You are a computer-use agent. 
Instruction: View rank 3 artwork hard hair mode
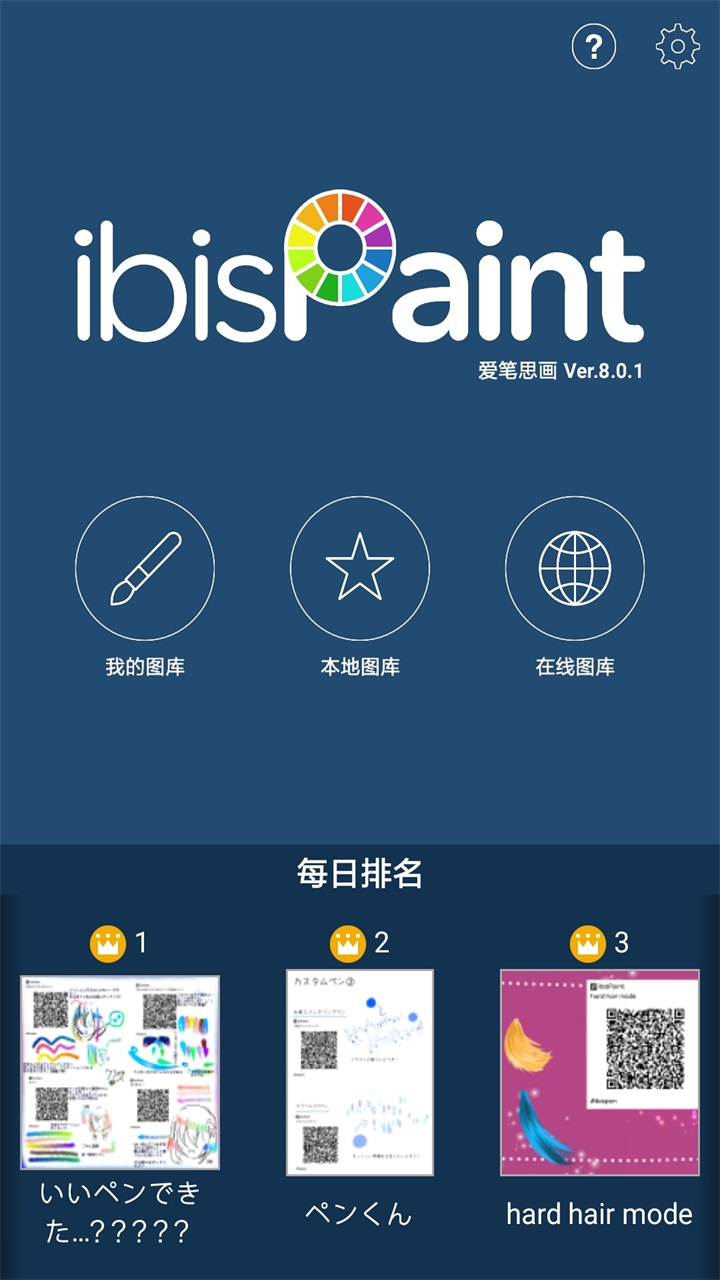click(x=600, y=1072)
